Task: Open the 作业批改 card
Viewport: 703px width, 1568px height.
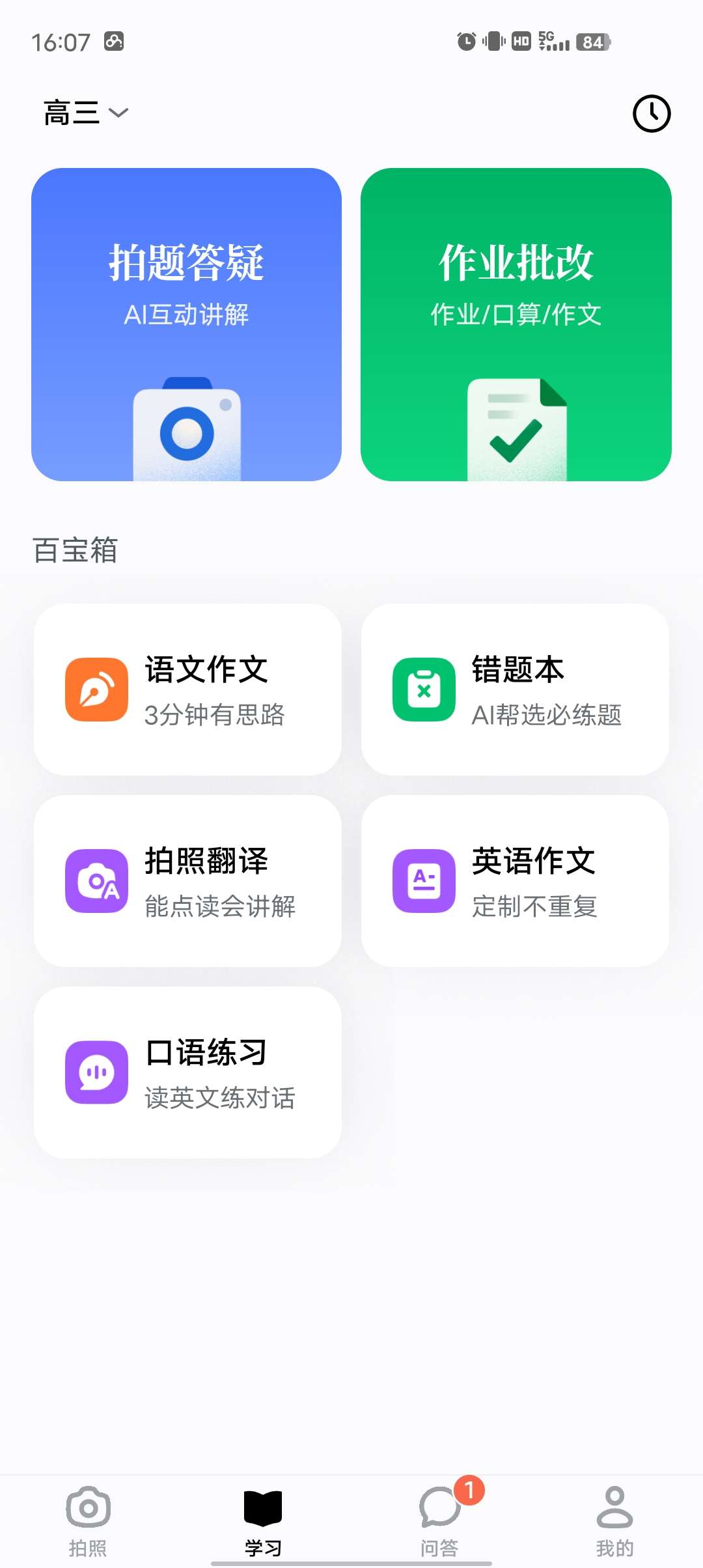Action: click(516, 324)
